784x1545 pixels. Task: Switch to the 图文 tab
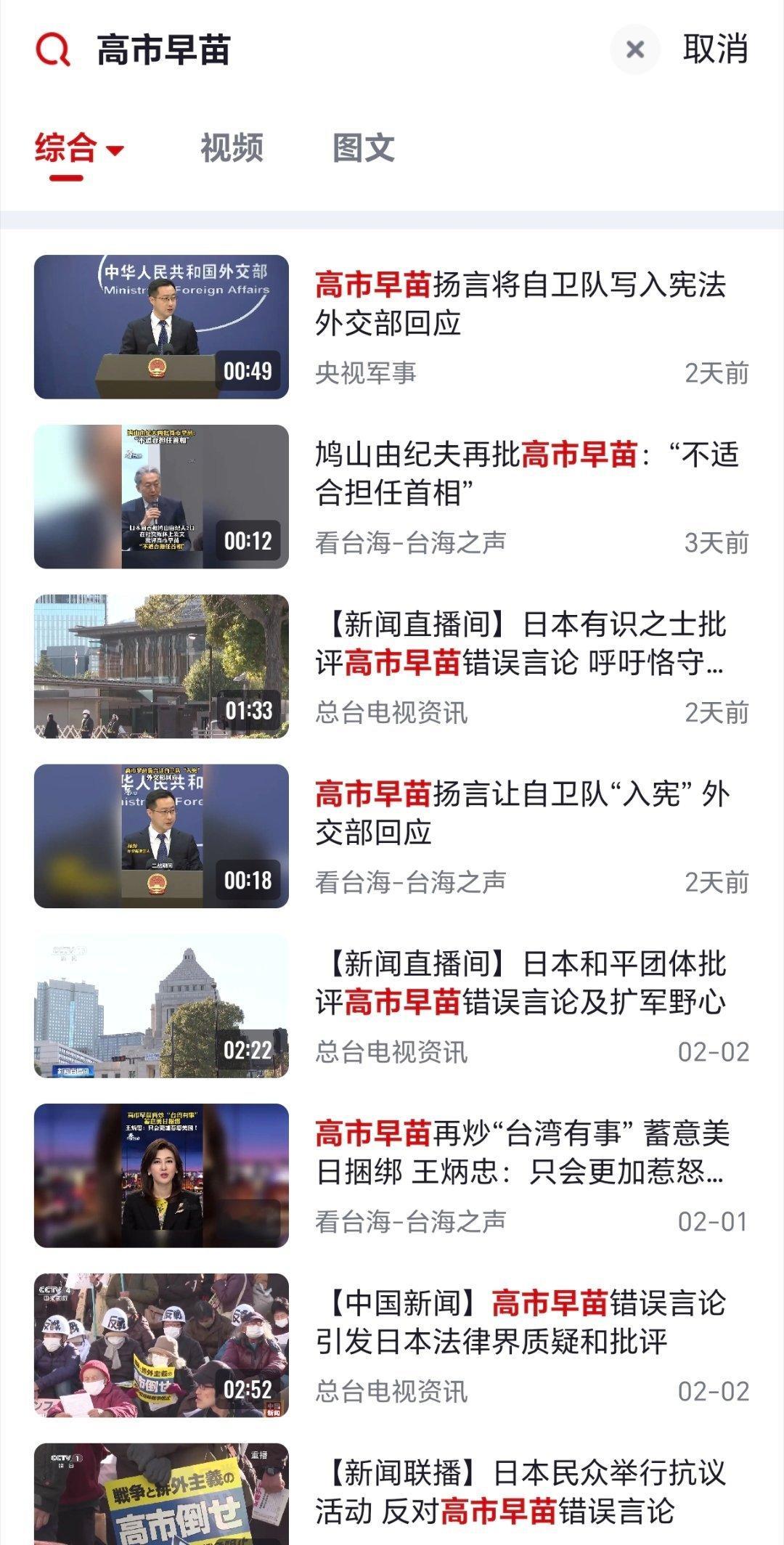(363, 148)
